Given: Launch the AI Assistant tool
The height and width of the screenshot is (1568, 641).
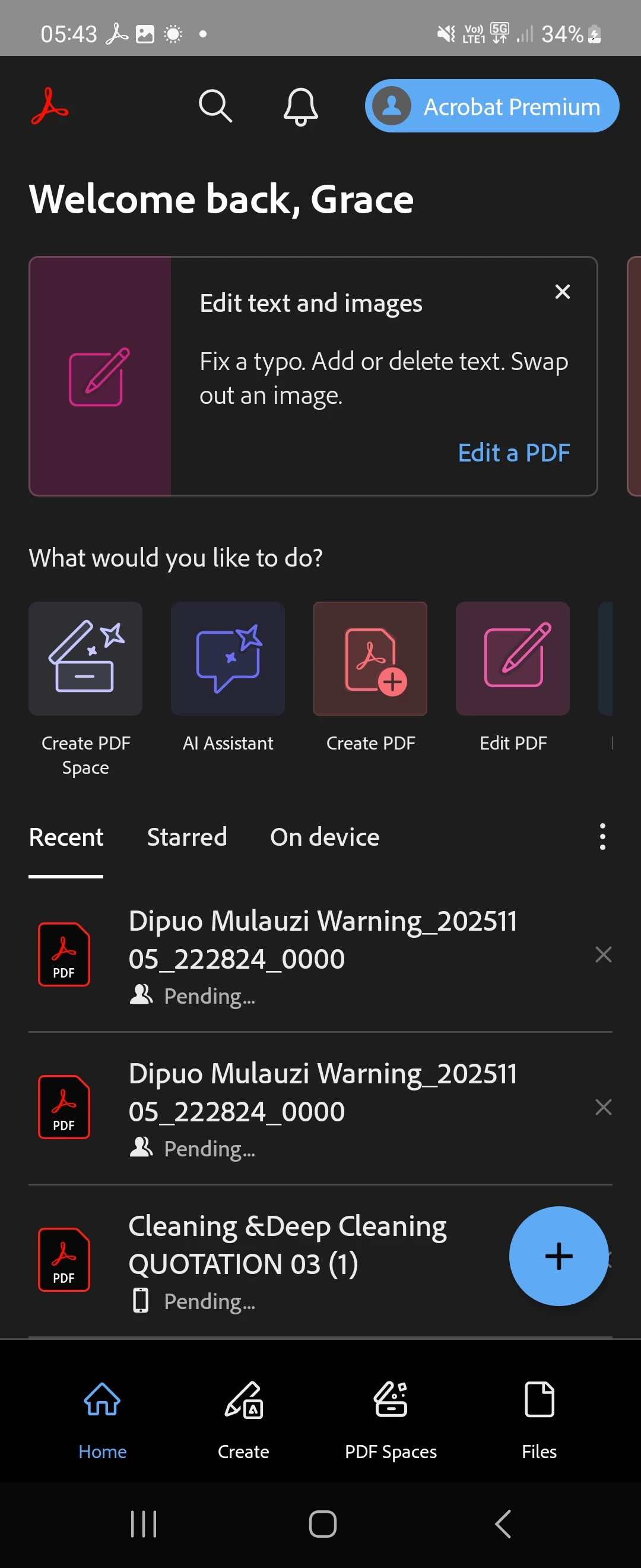Looking at the screenshot, I should pos(228,659).
